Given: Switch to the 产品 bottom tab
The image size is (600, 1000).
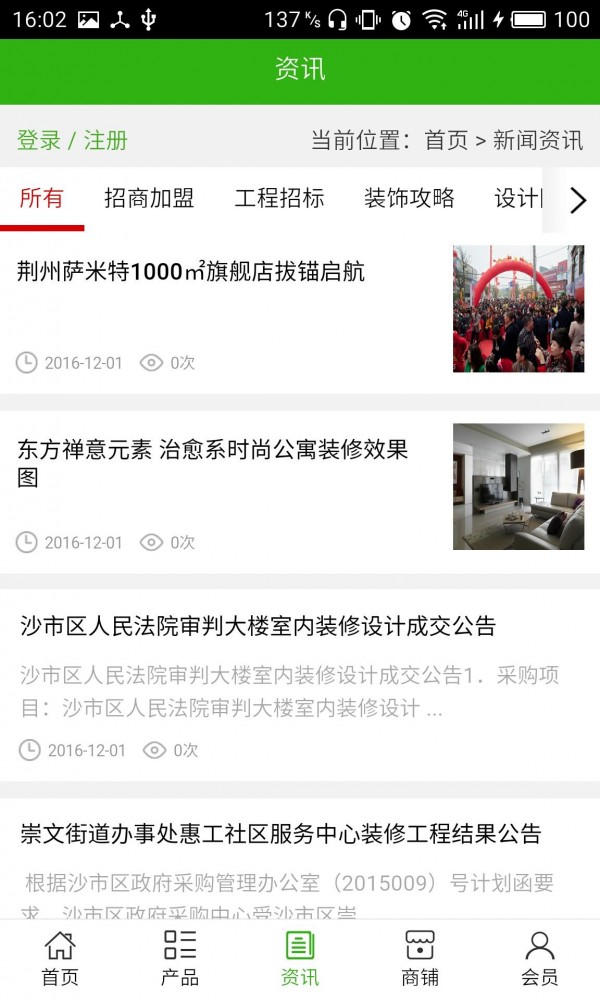Looking at the screenshot, I should [180, 958].
